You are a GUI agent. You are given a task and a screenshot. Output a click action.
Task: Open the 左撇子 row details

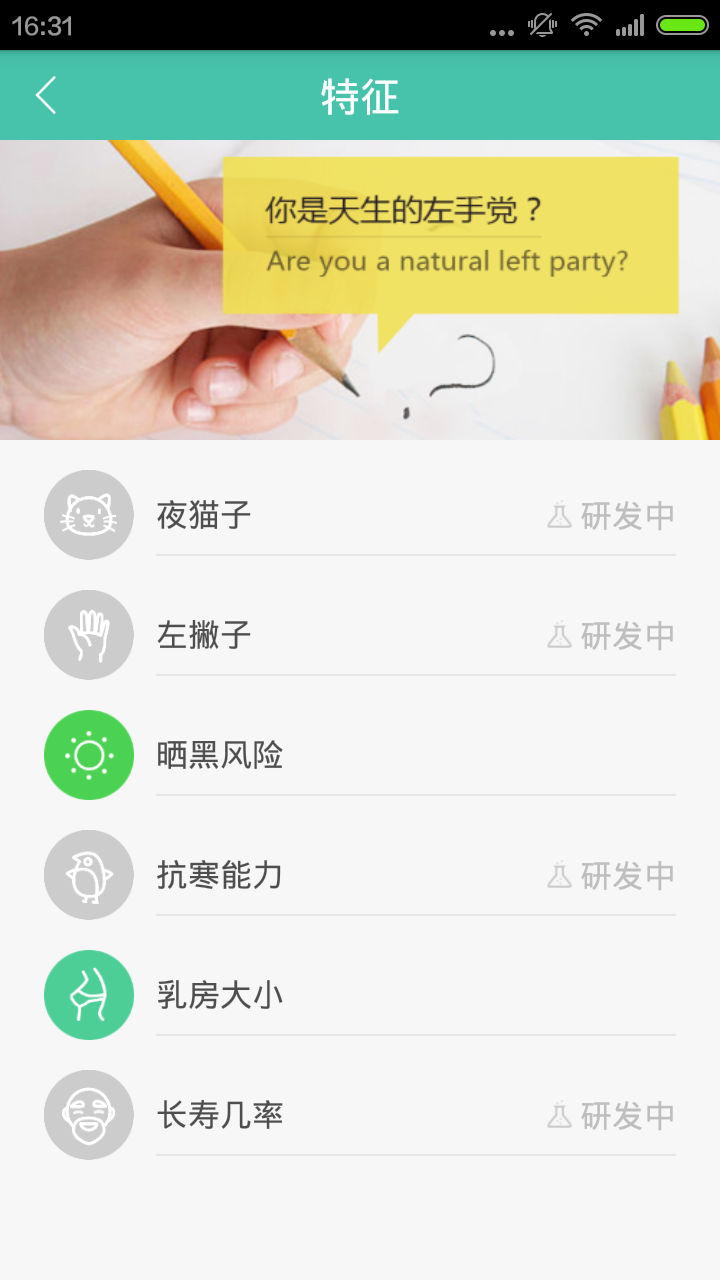coord(360,635)
